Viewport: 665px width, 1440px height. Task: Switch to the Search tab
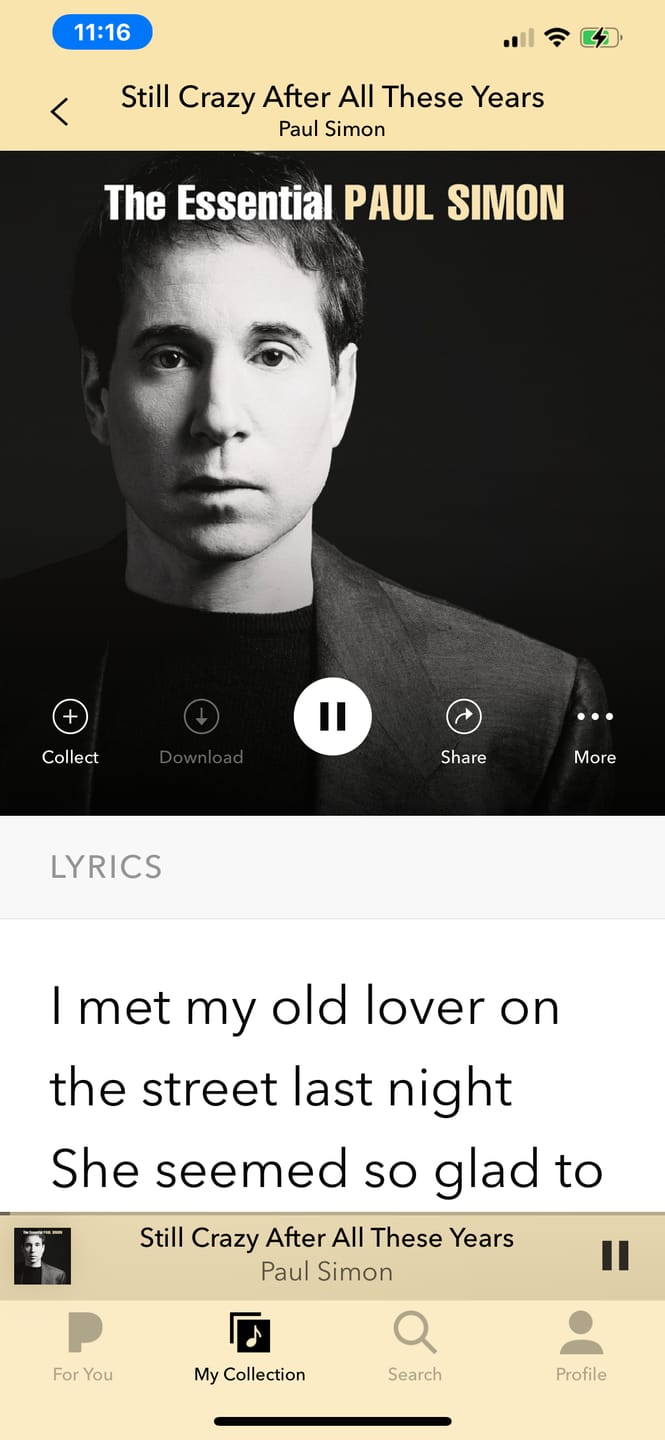tap(415, 1348)
